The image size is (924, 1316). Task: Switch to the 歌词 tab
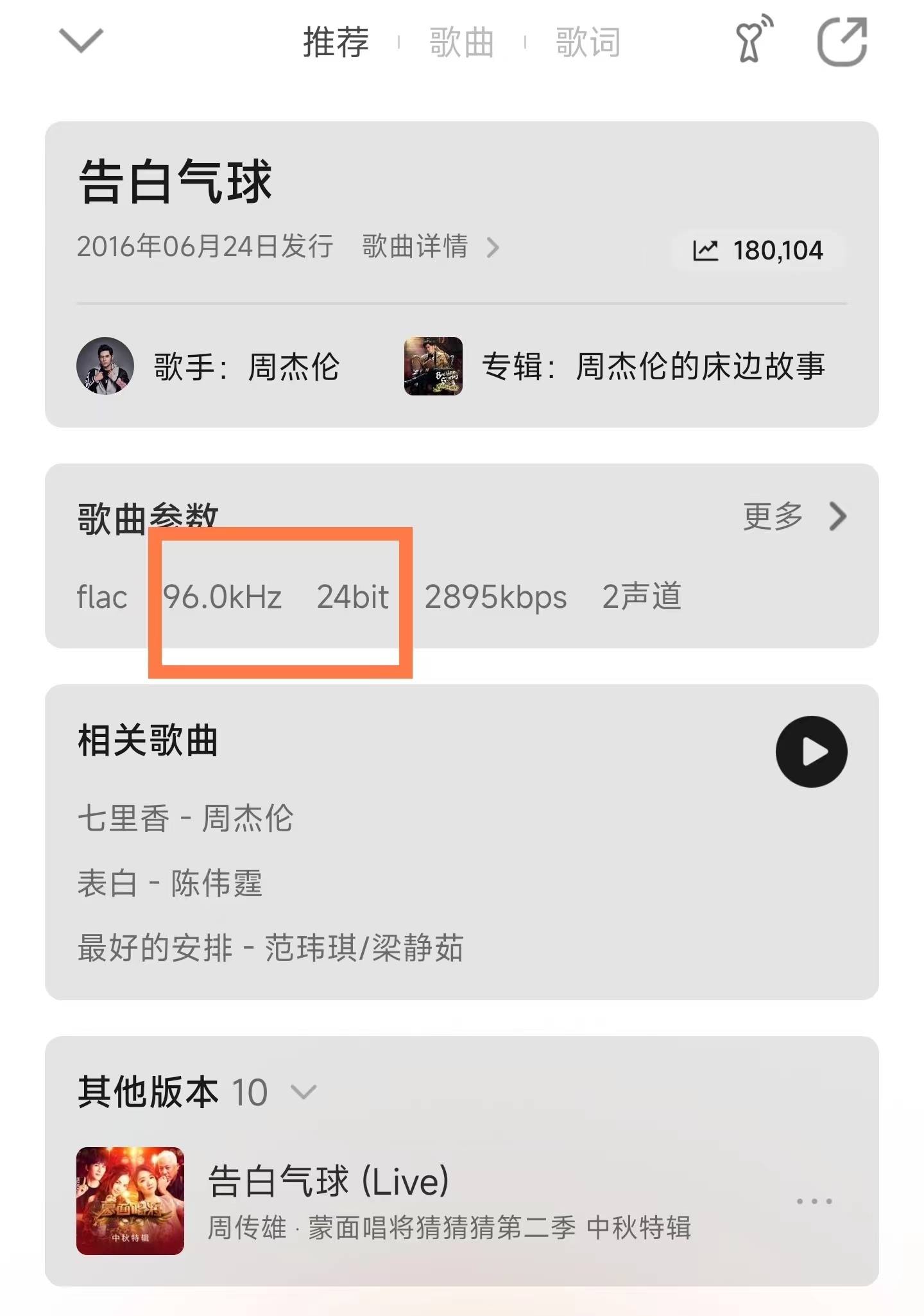(x=585, y=42)
